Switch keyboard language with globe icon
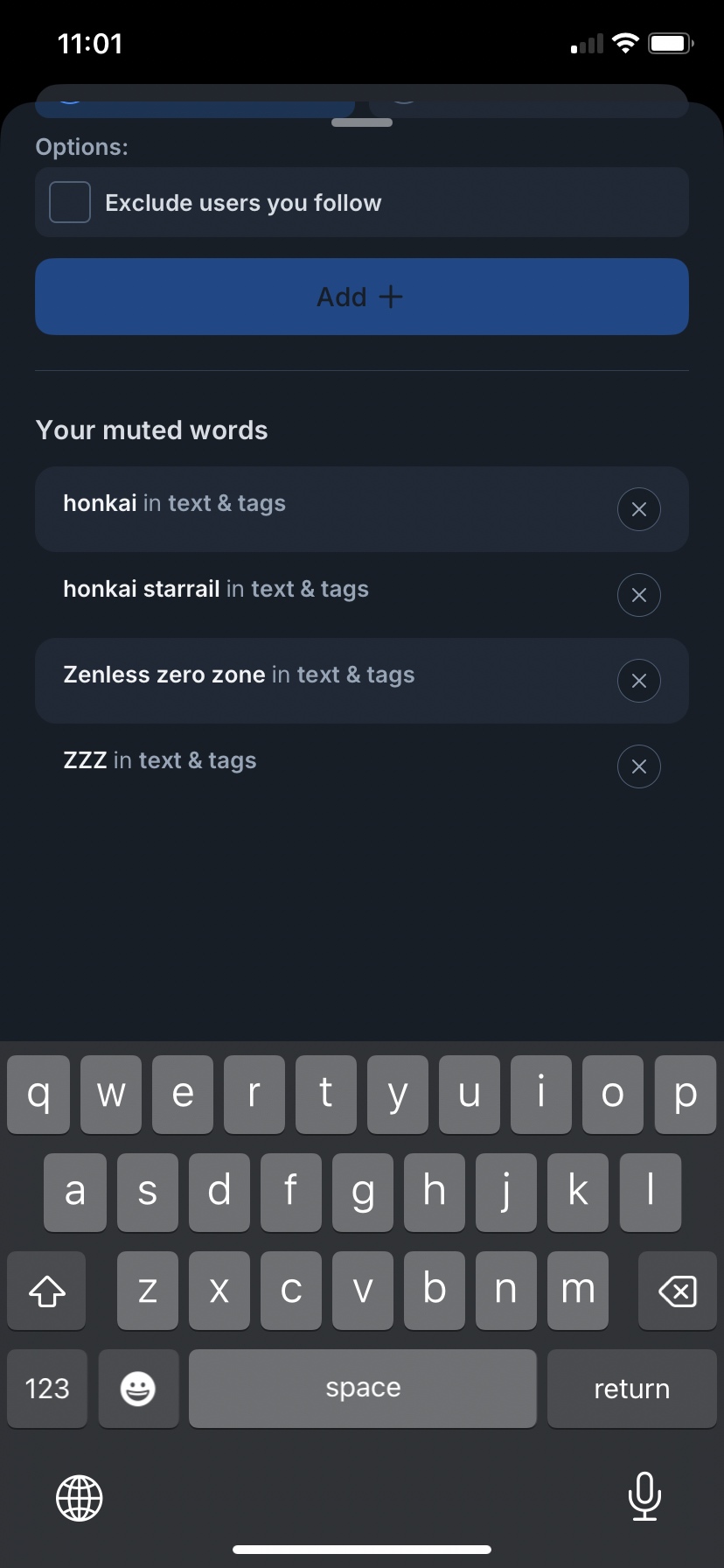724x1568 pixels. pyautogui.click(x=80, y=1498)
